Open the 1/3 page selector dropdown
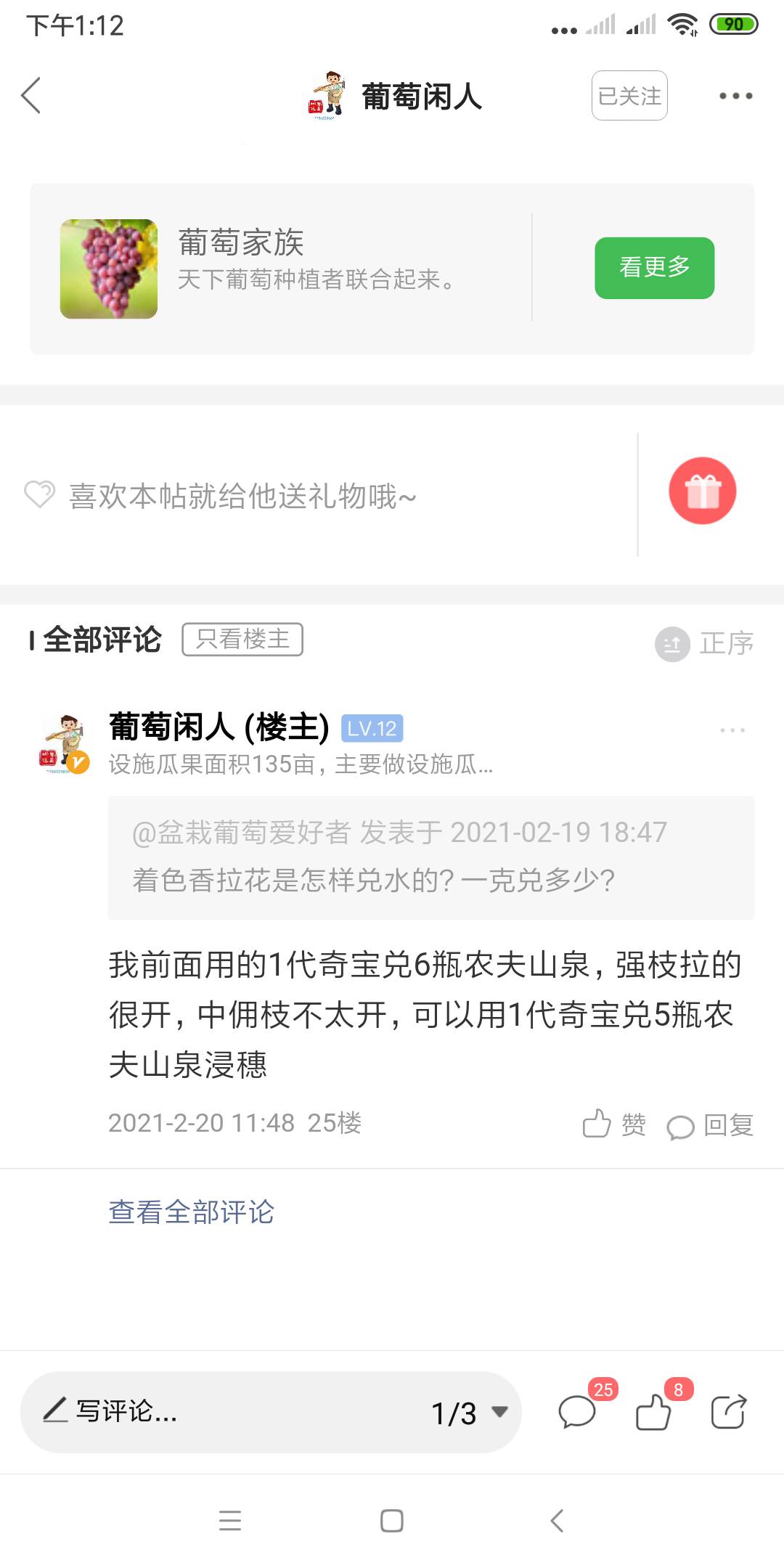Screen dimensions: 784x1568 (470, 1413)
